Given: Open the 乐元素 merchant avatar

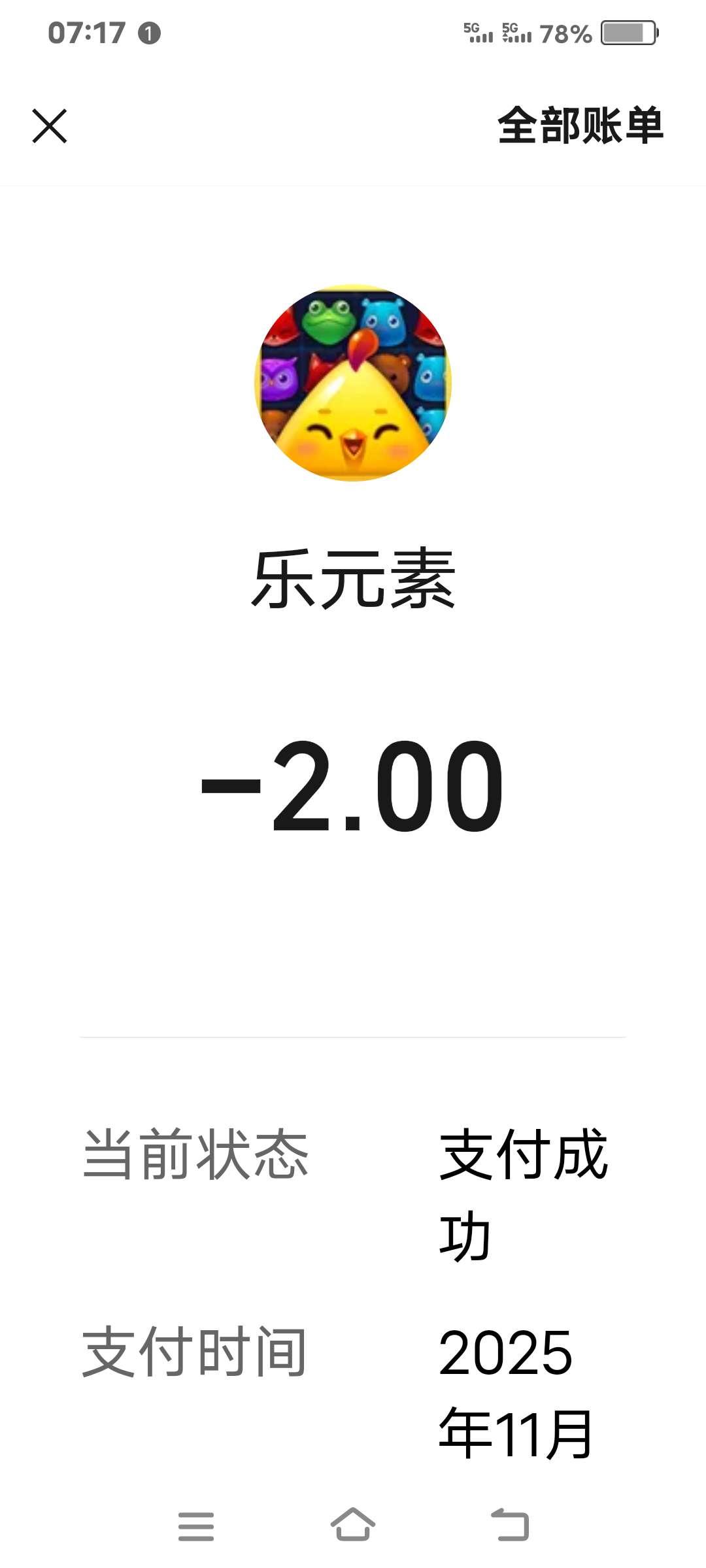Looking at the screenshot, I should [353, 383].
